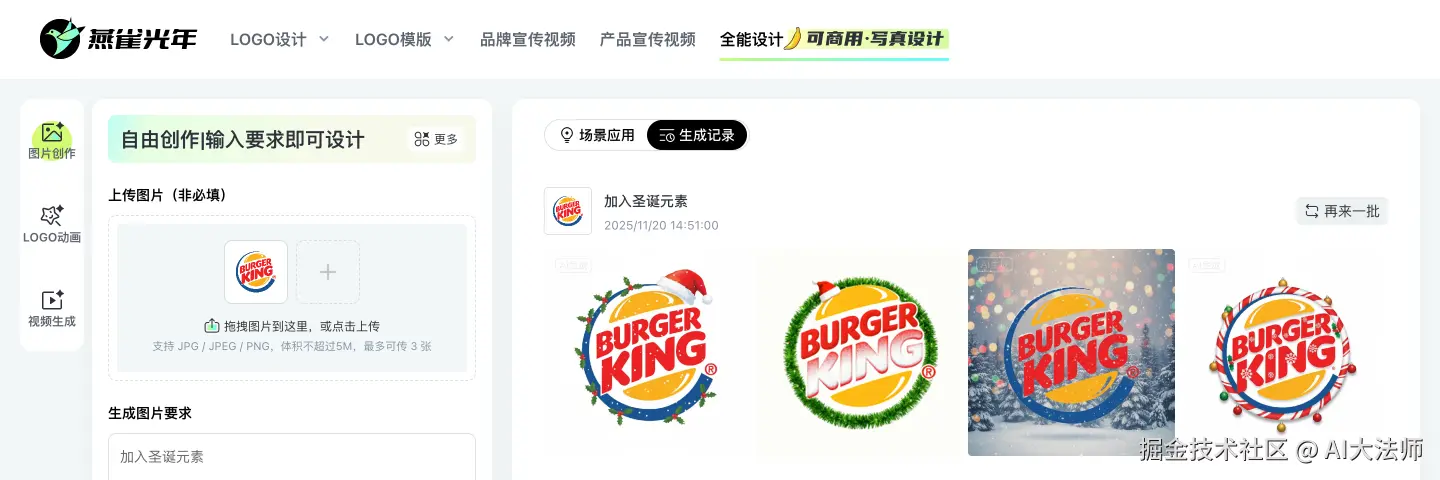Switch to 图片创作 in the sidebar

52,140
